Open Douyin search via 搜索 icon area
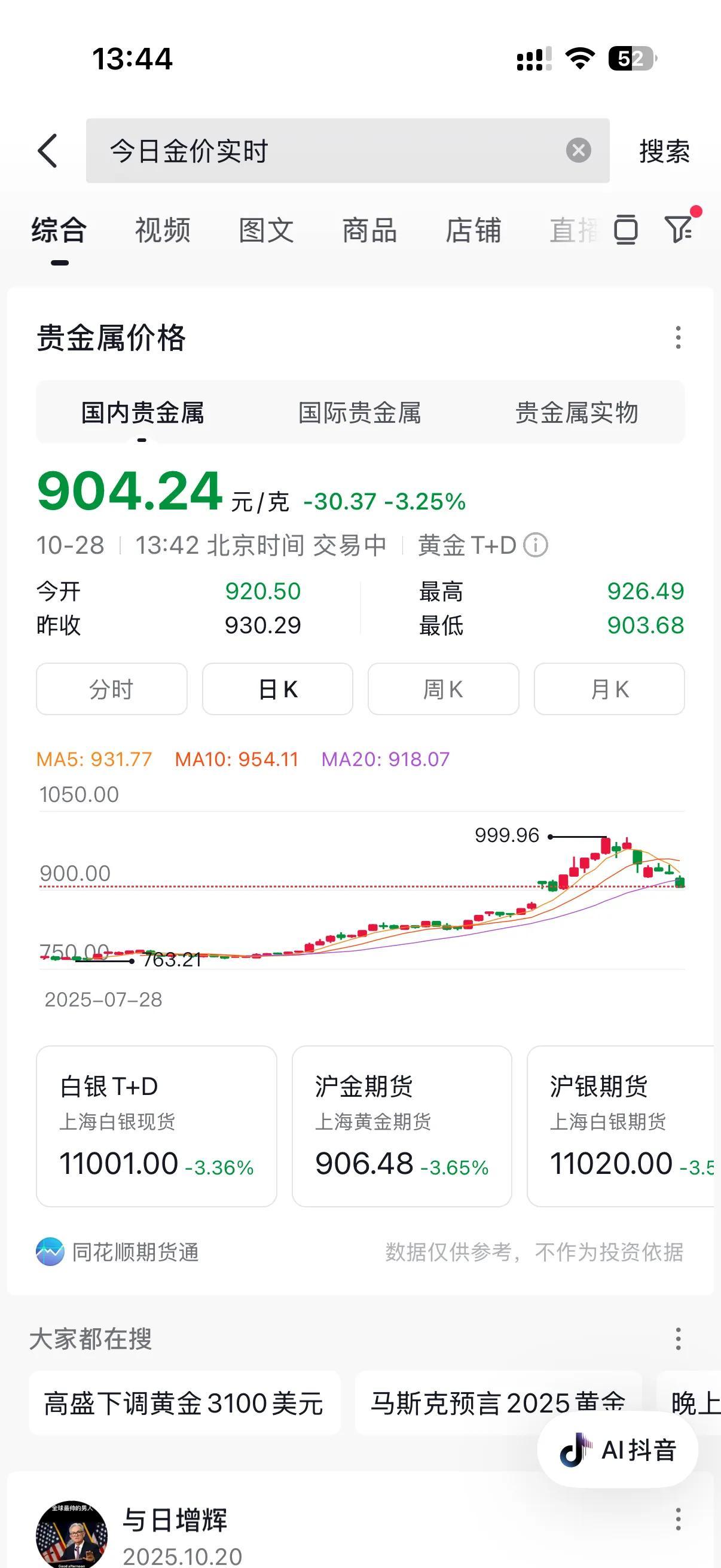721x1568 pixels. click(664, 151)
